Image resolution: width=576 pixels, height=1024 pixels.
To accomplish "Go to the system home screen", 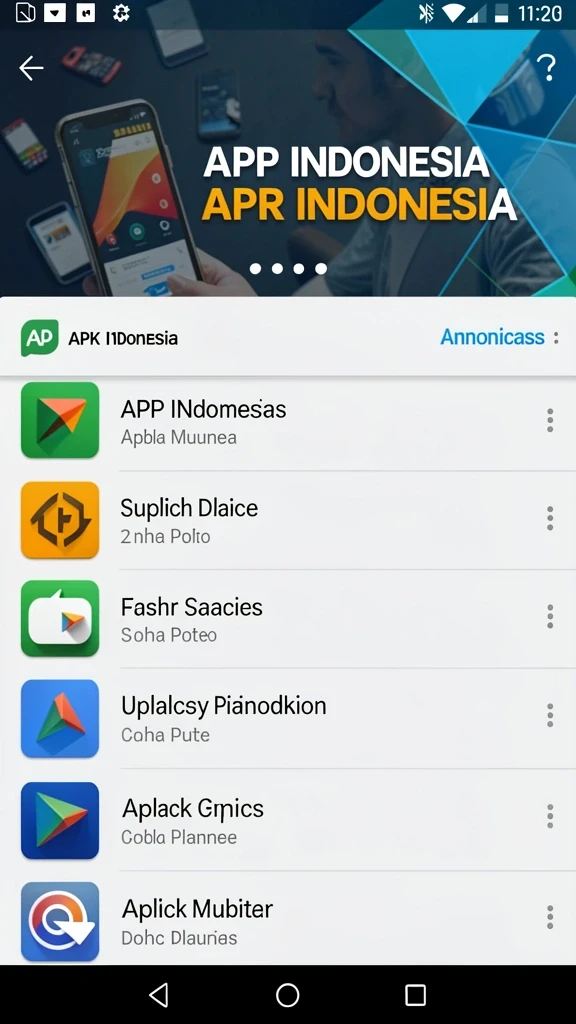I will click(287, 995).
